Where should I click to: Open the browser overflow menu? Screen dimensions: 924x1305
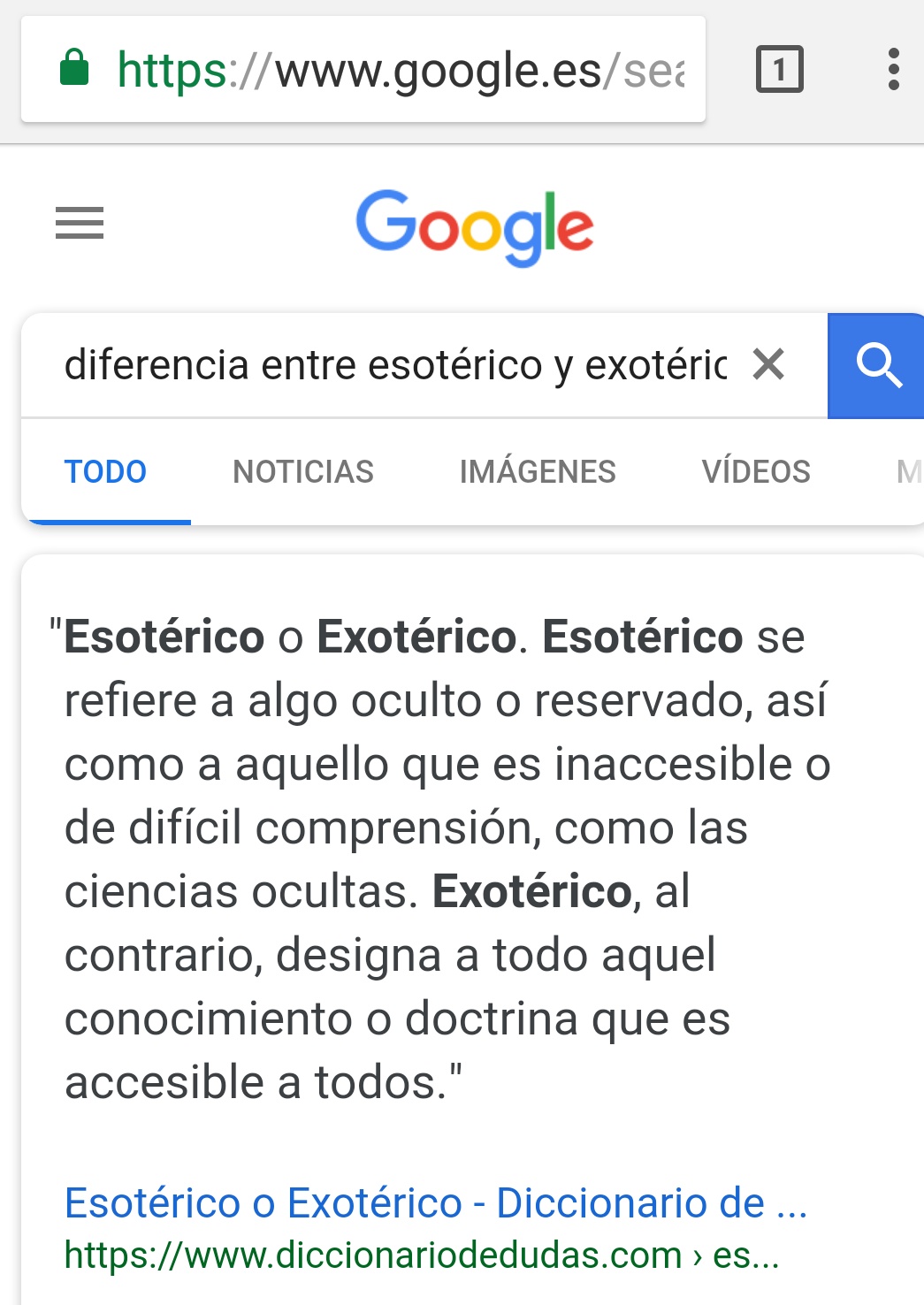pos(893,69)
